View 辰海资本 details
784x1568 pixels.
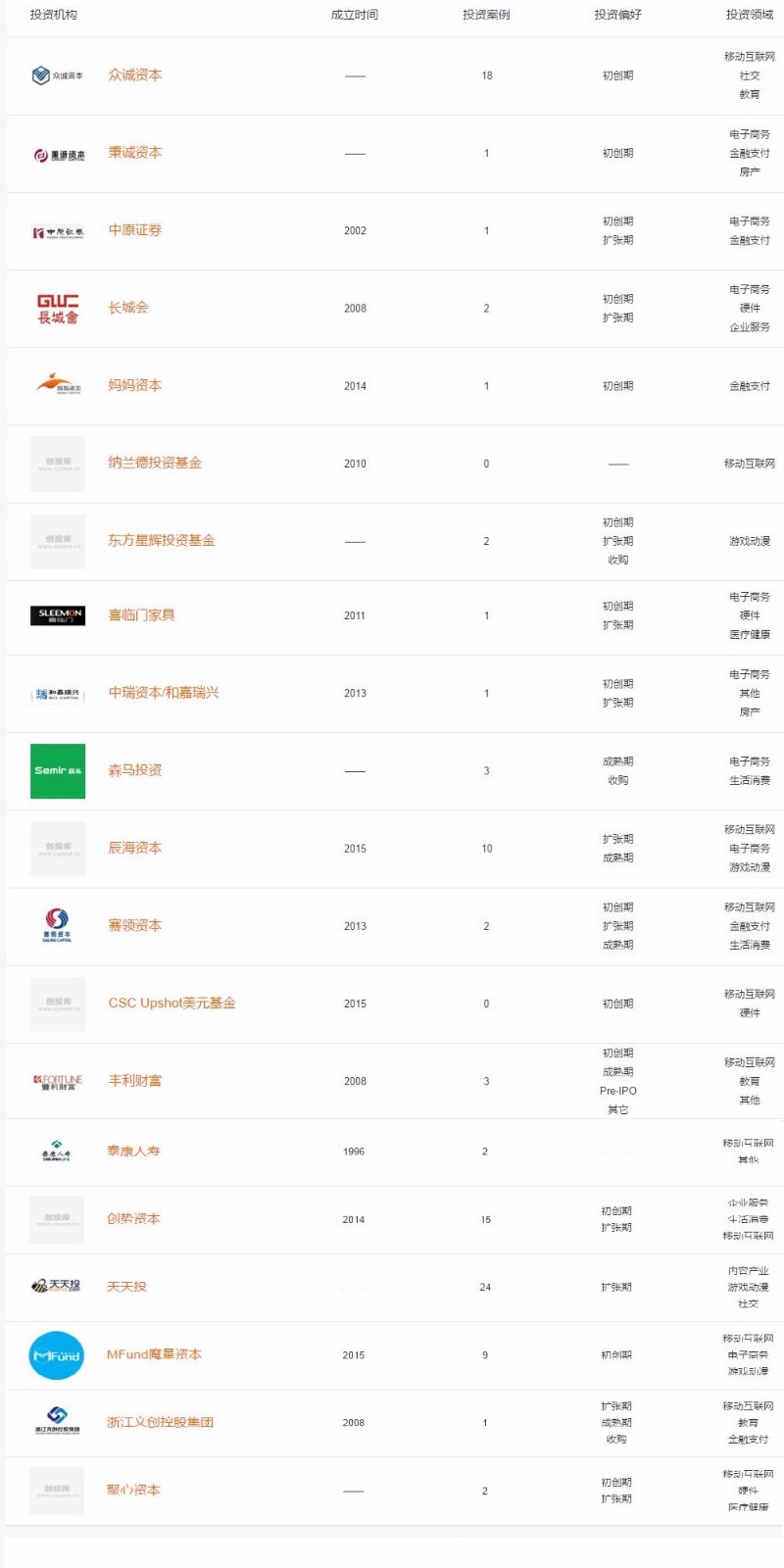135,849
